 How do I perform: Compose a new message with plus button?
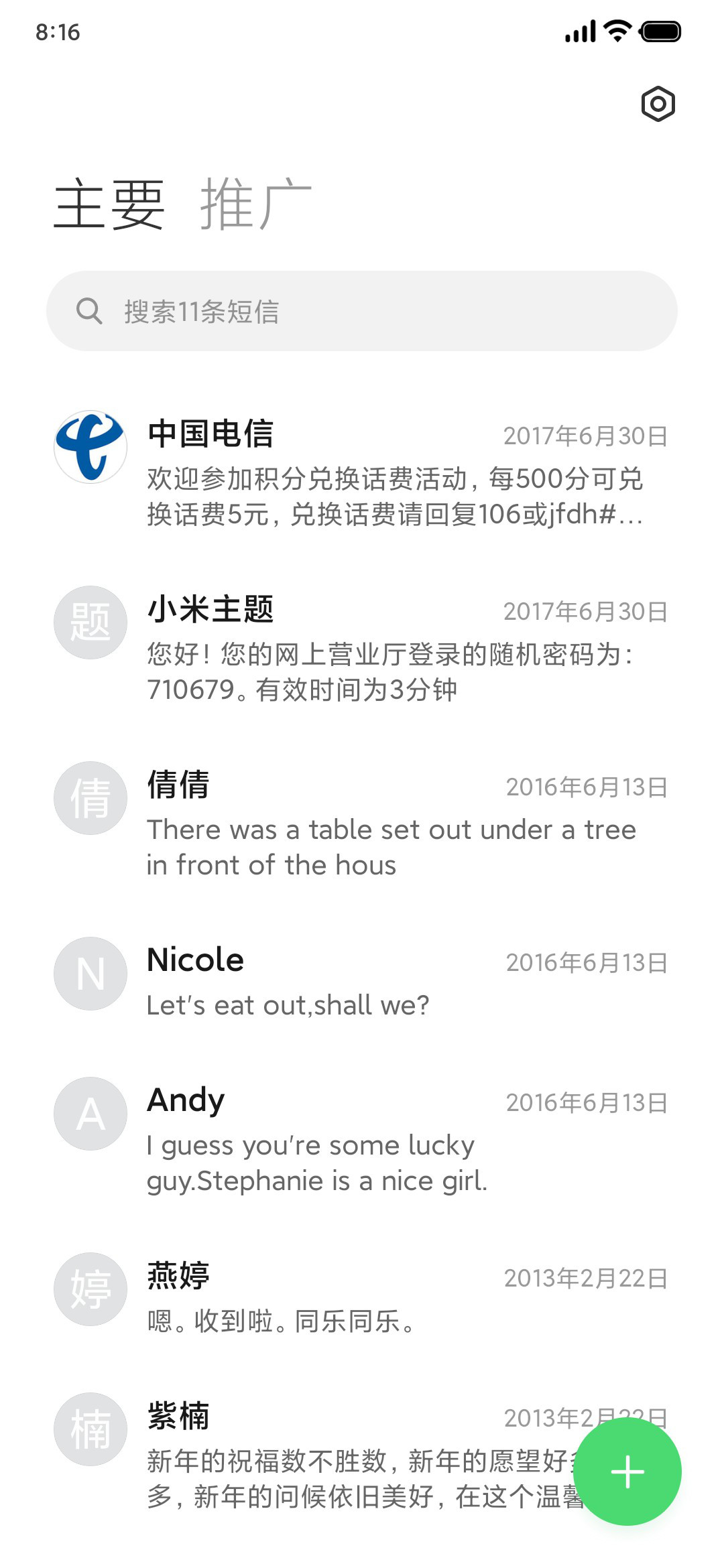[x=627, y=1472]
